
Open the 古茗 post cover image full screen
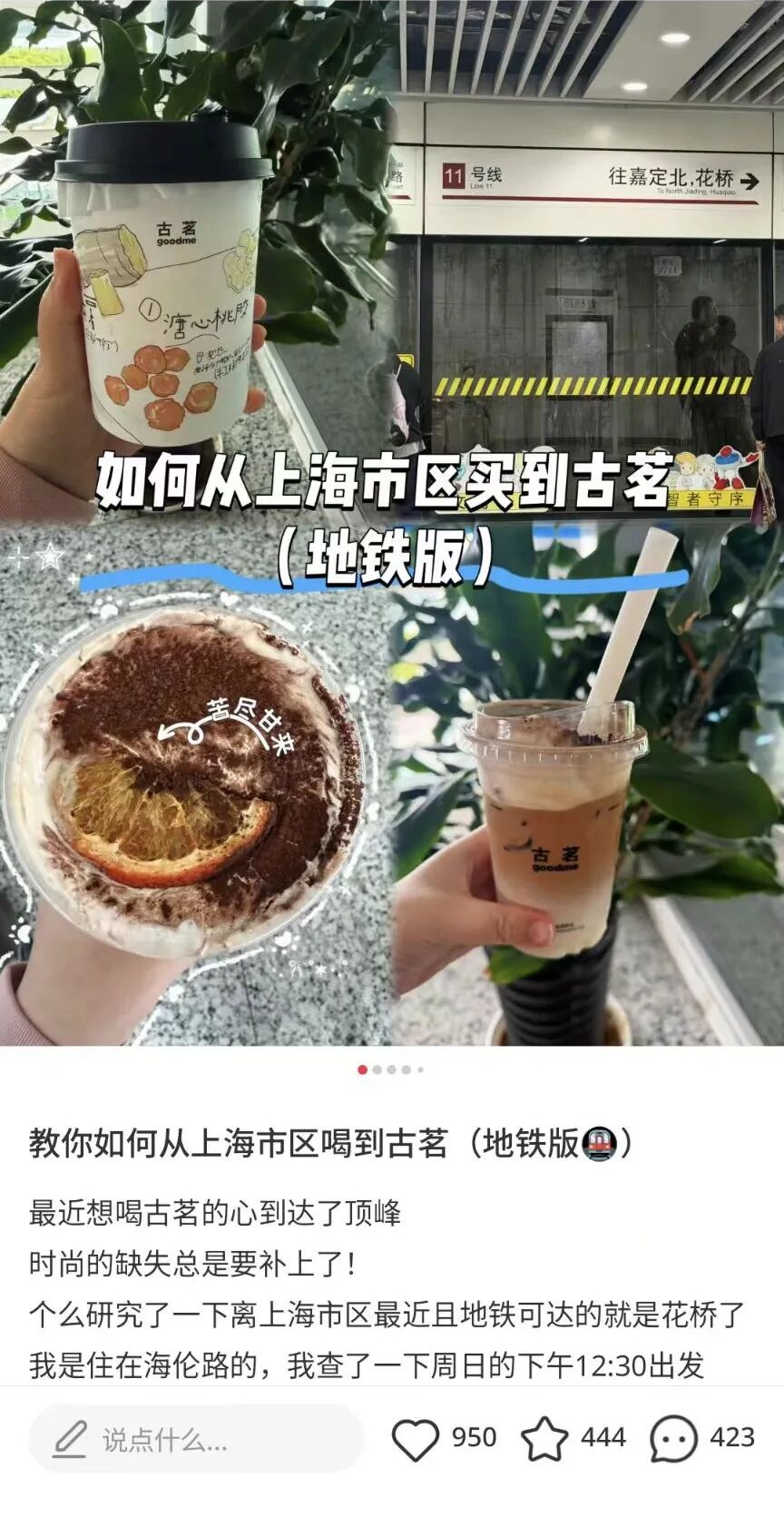pyautogui.click(x=392, y=523)
